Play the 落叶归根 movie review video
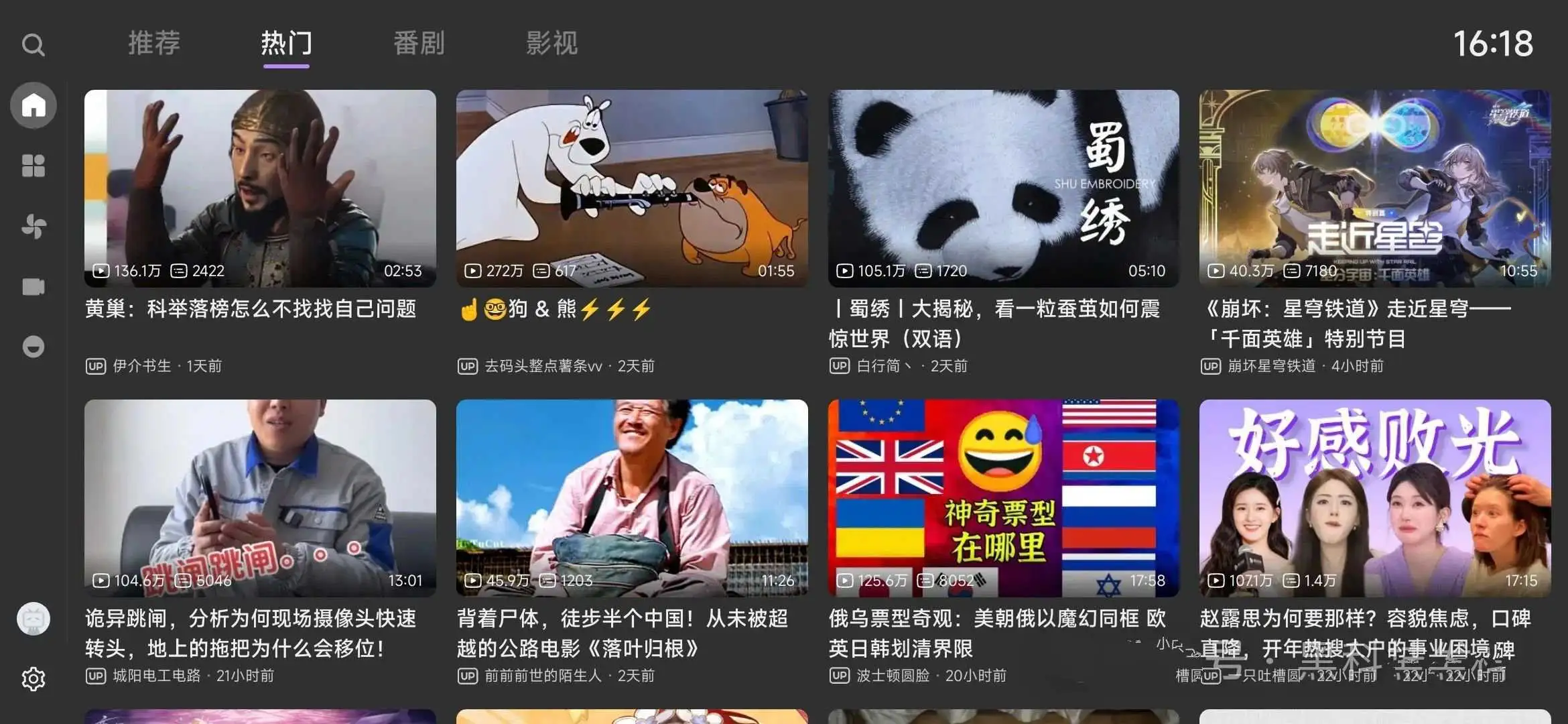Viewport: 1568px width, 724px height. pyautogui.click(x=632, y=498)
